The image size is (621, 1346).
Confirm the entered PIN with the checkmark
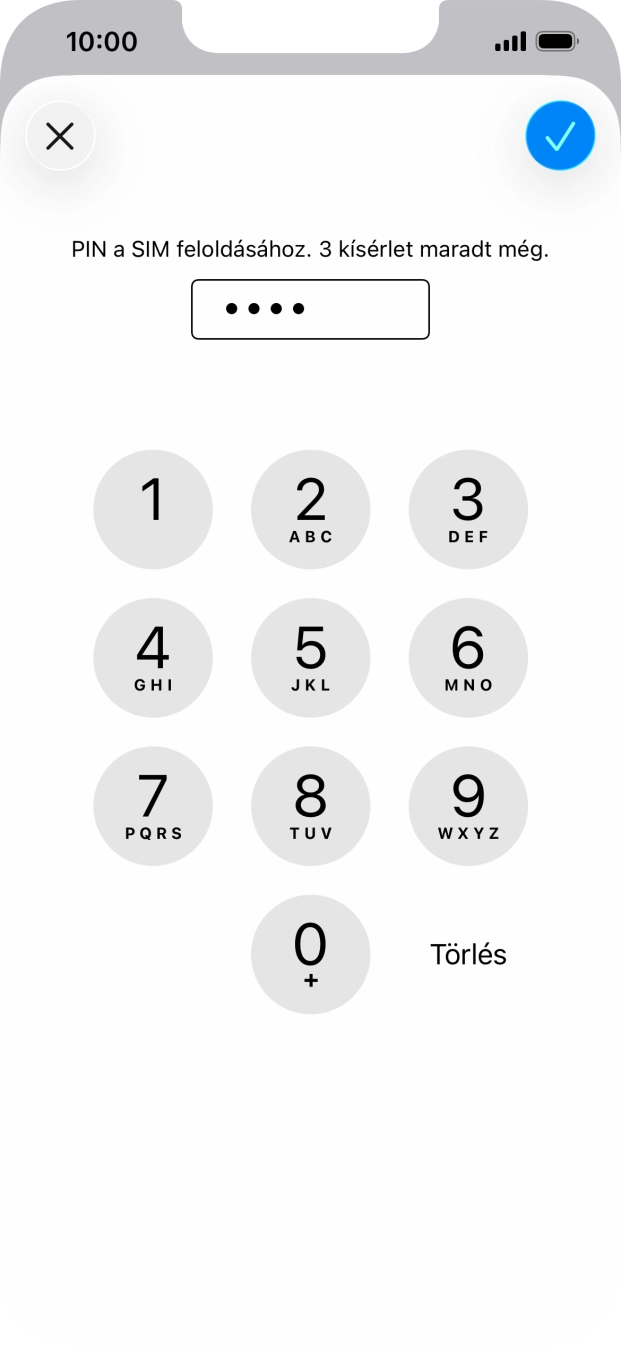pyautogui.click(x=560, y=136)
